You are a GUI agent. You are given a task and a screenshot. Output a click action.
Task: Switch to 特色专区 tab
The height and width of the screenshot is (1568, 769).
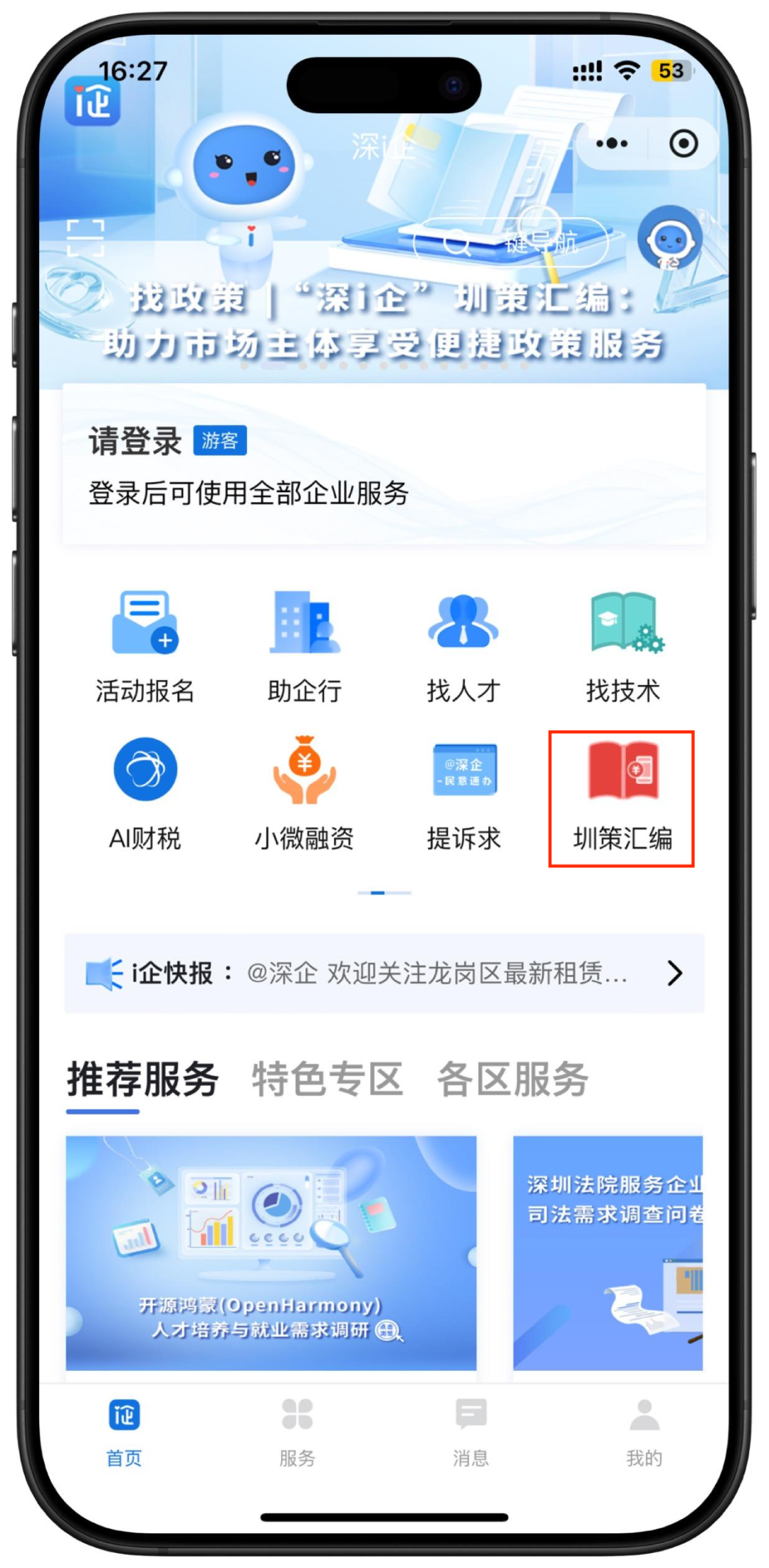click(x=328, y=1079)
